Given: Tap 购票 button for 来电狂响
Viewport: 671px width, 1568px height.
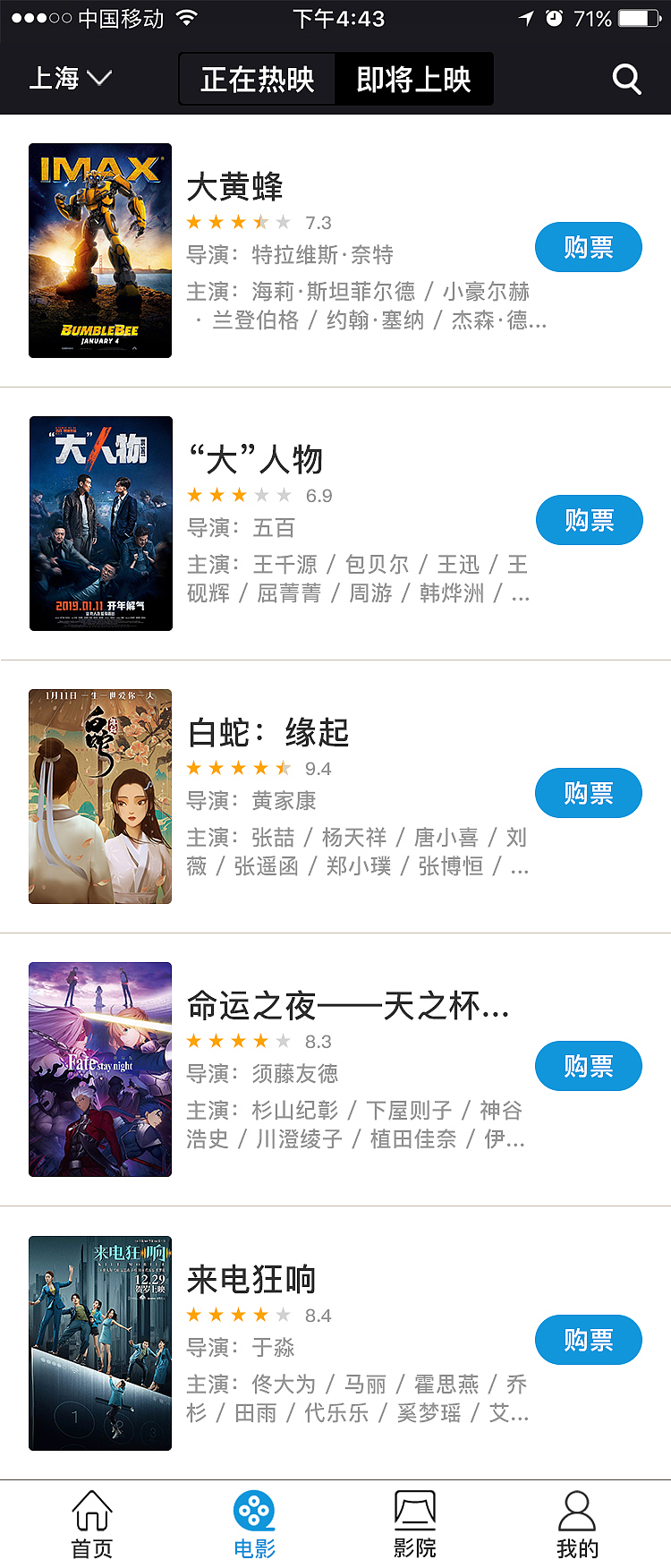Looking at the screenshot, I should 588,1340.
